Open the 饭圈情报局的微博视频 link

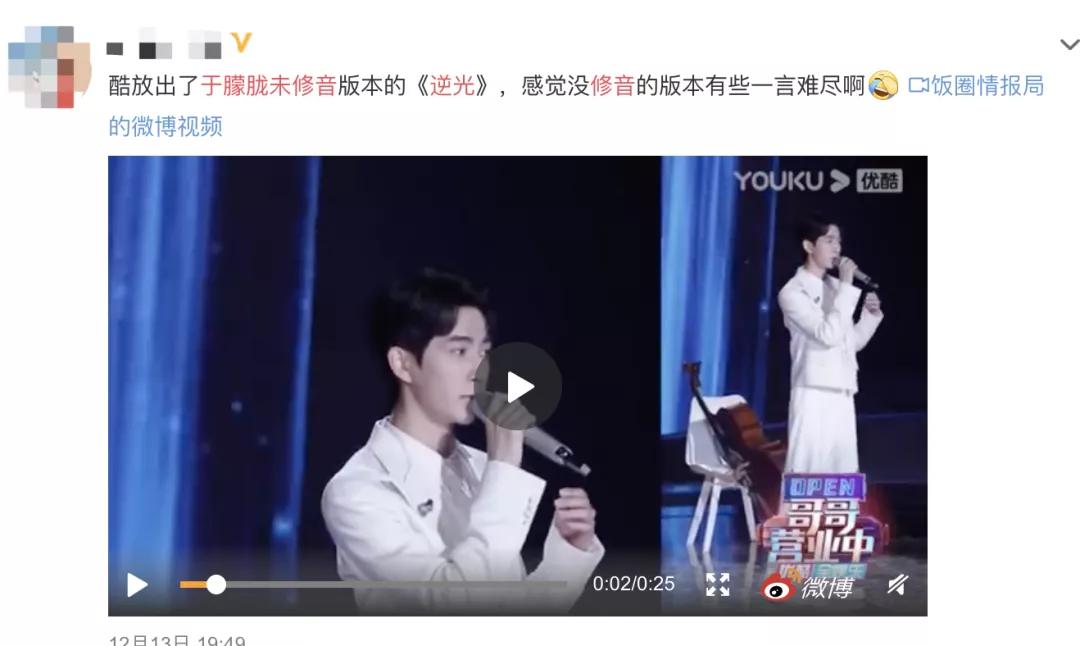[x=975, y=86]
